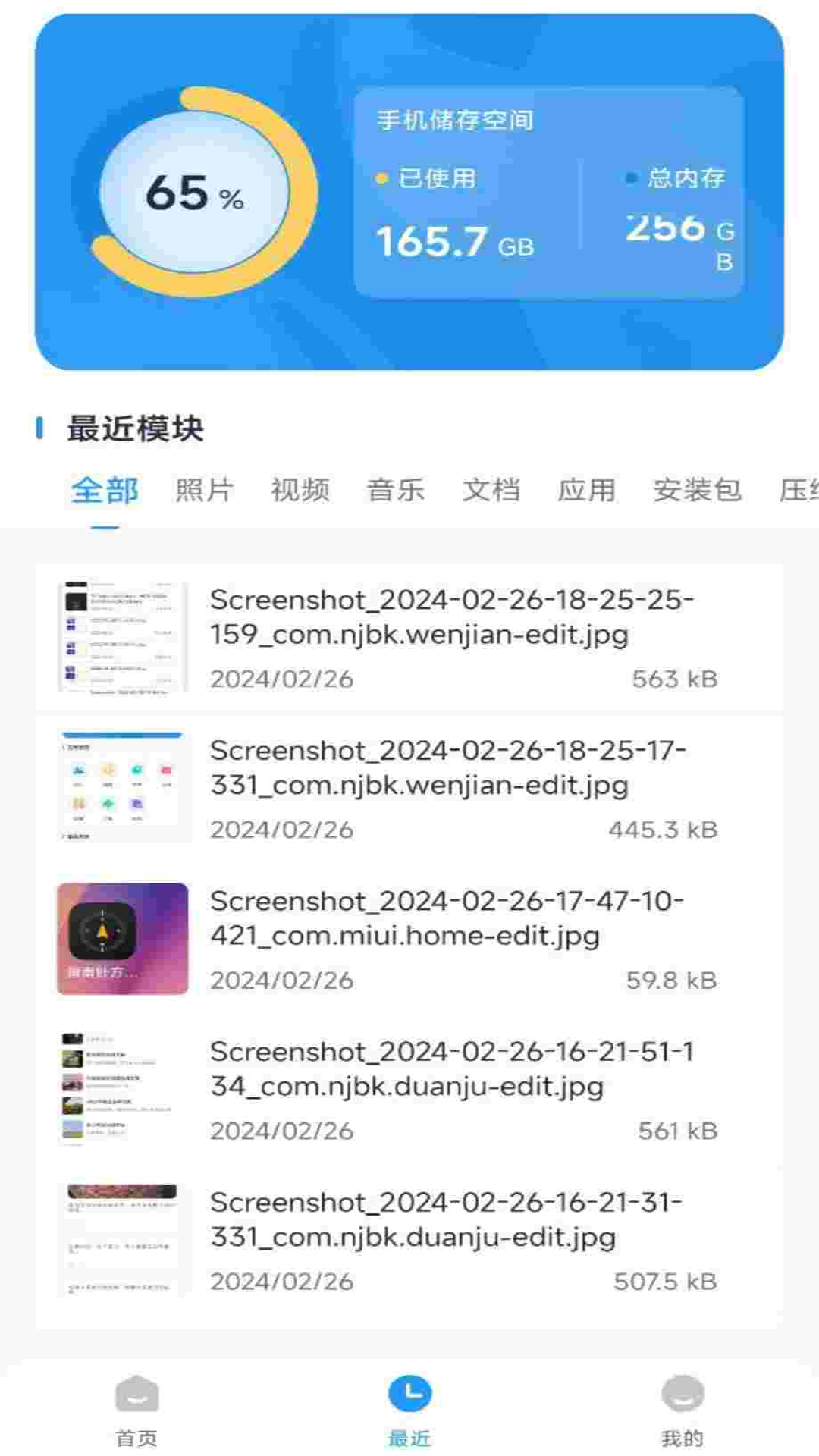Select the 安装包 tab

(x=697, y=491)
